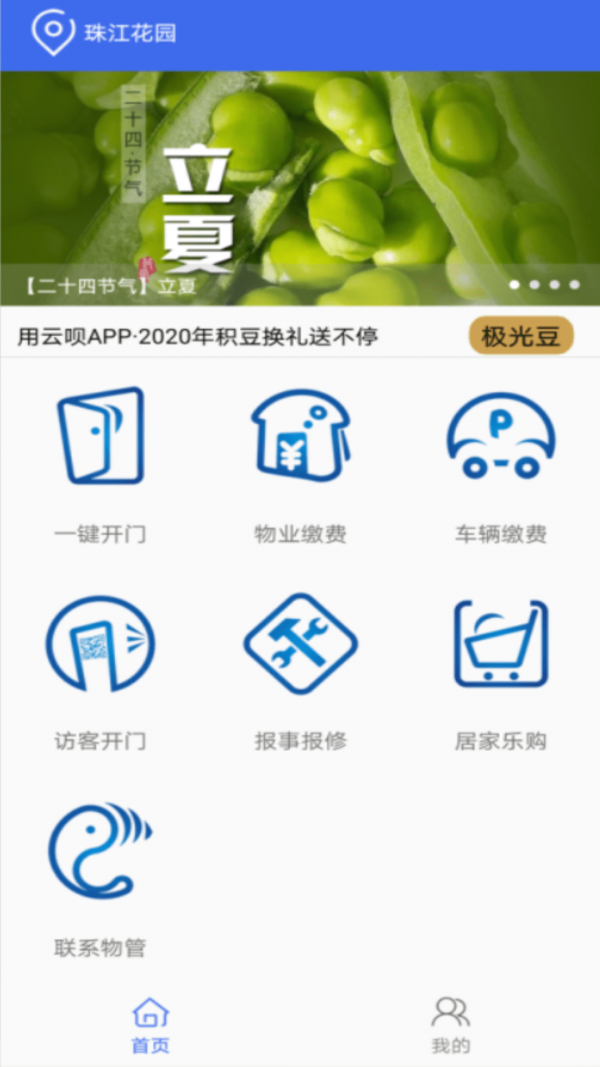
Task: Open the 立夏 solar term banner
Action: point(300,188)
